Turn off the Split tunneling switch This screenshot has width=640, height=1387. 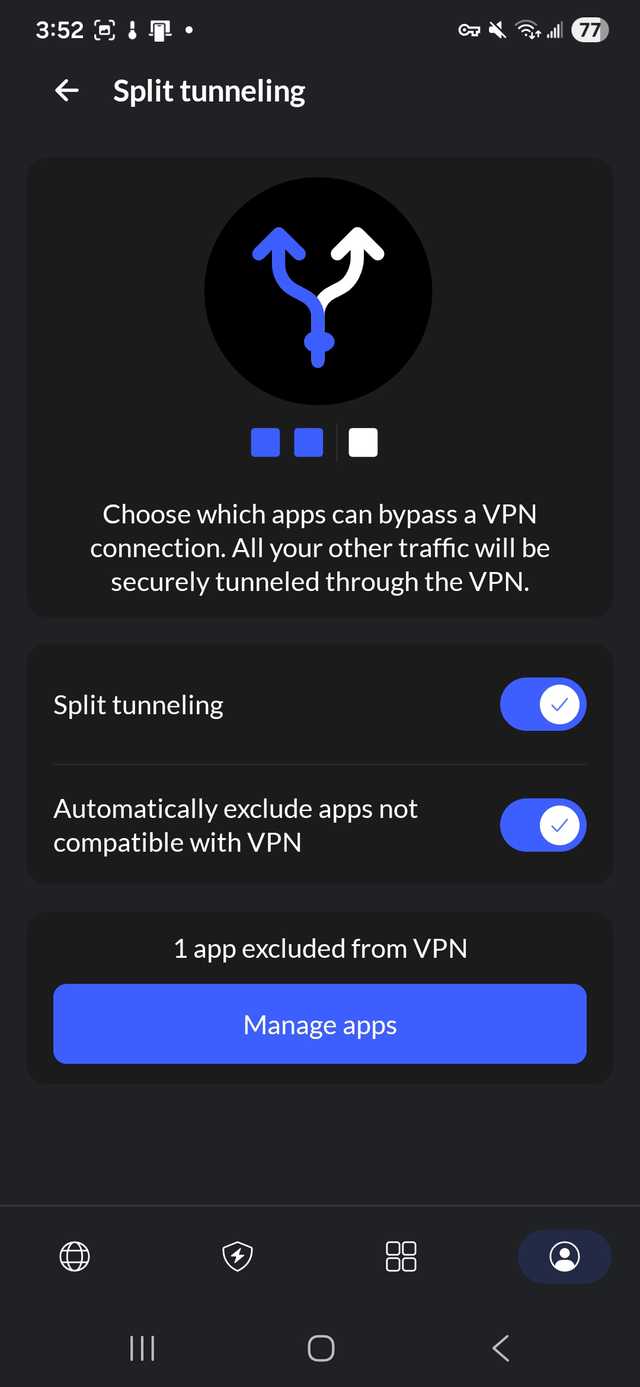(542, 705)
